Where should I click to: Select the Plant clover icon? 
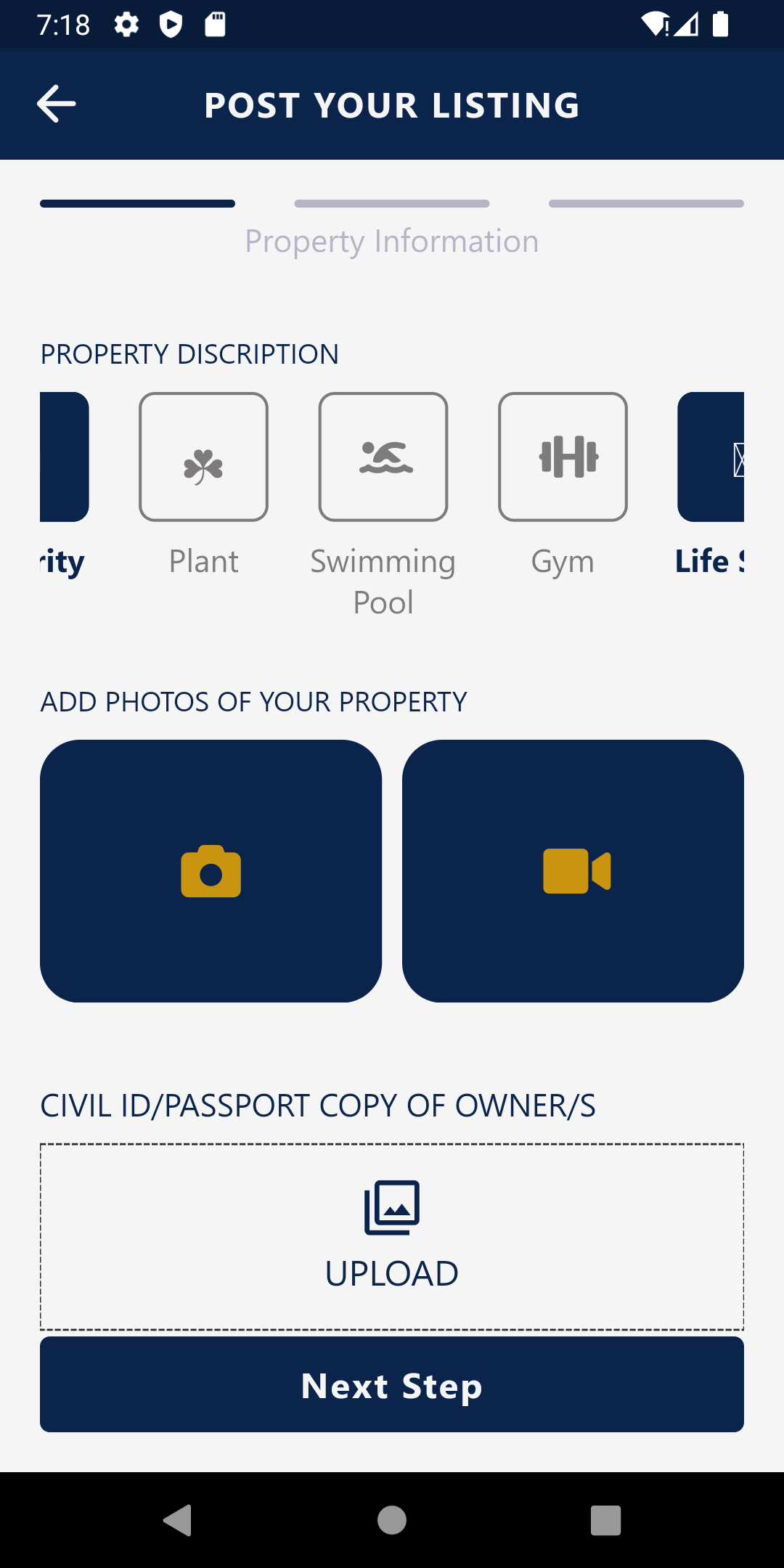pos(203,455)
